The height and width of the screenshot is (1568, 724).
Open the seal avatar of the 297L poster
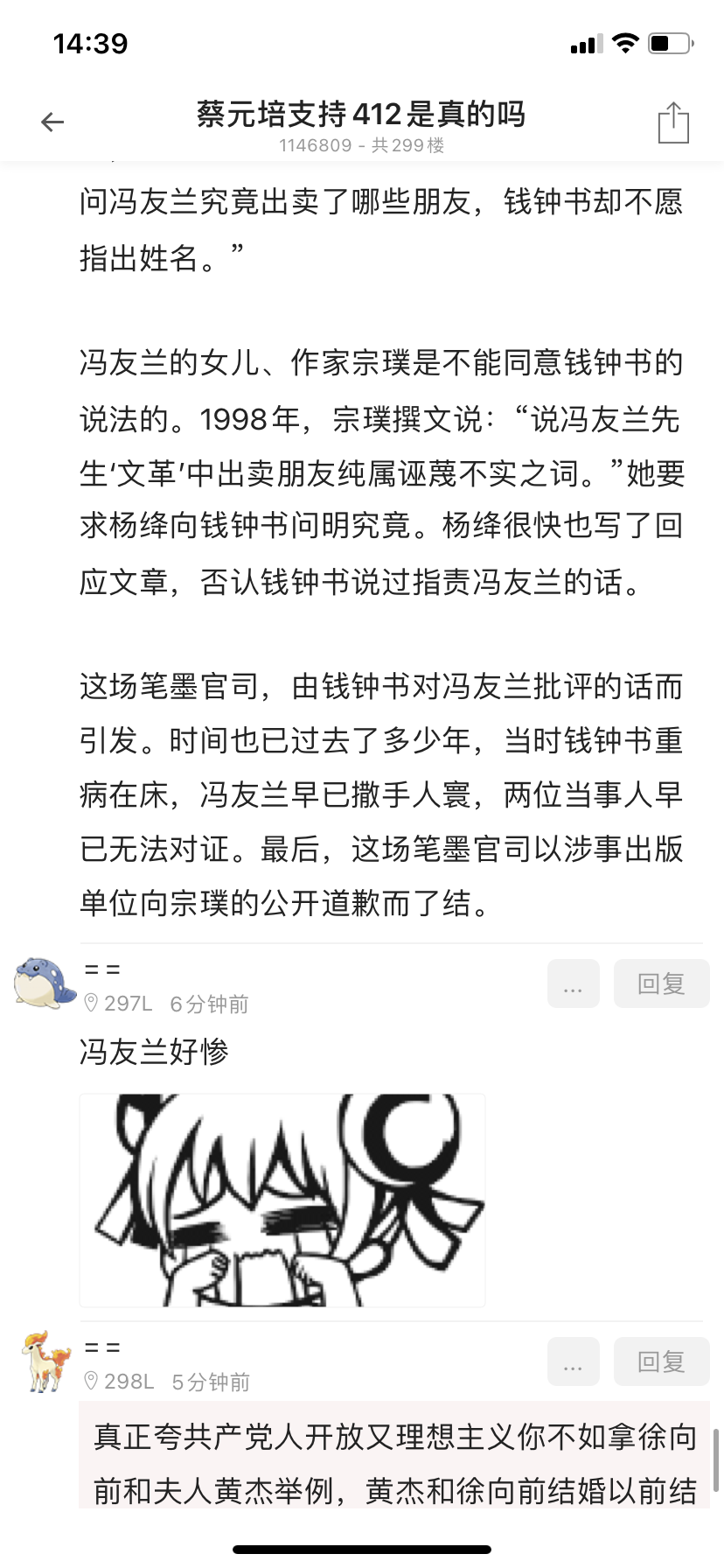click(x=45, y=983)
